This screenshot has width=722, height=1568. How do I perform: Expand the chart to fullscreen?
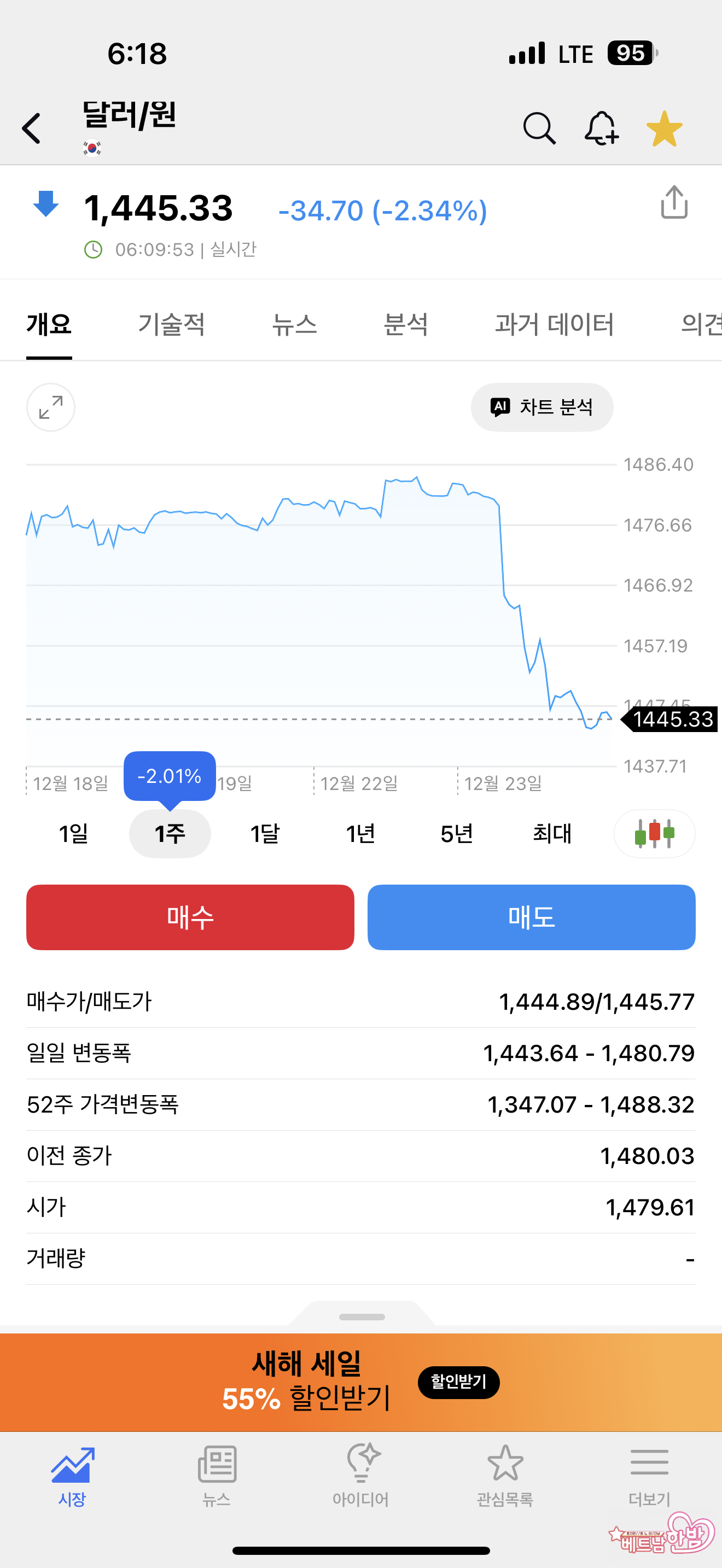click(x=50, y=407)
